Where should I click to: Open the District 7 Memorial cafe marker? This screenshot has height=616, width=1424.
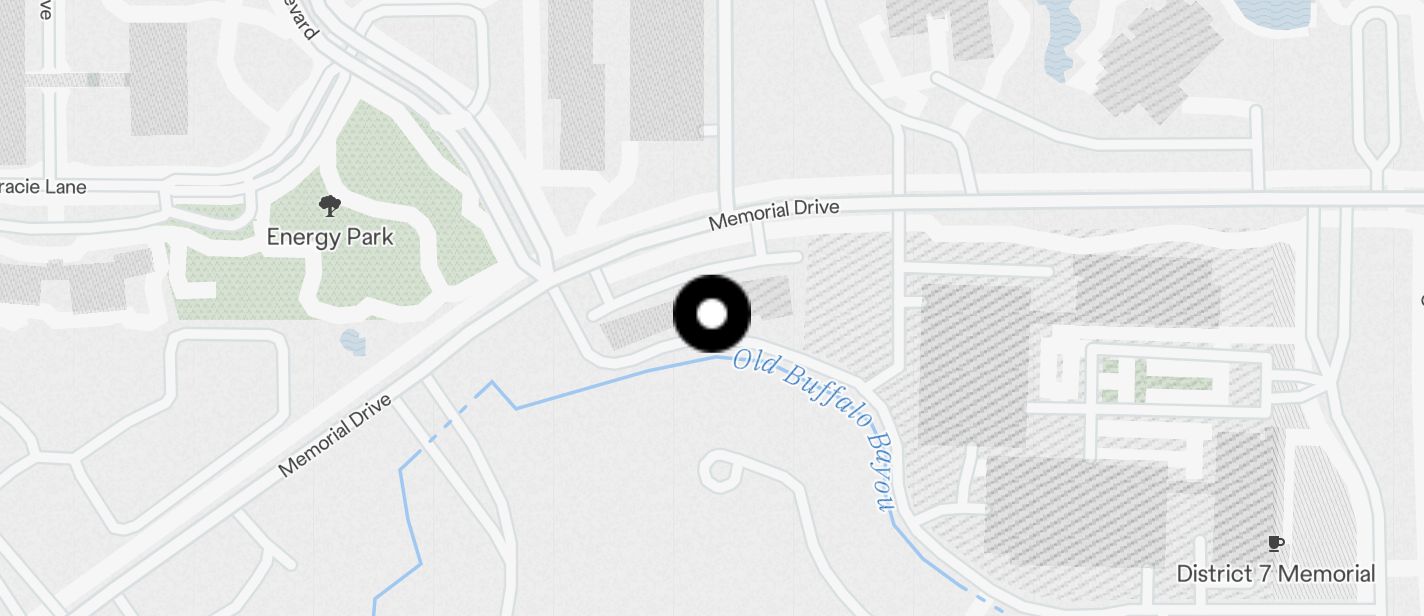point(1275,545)
